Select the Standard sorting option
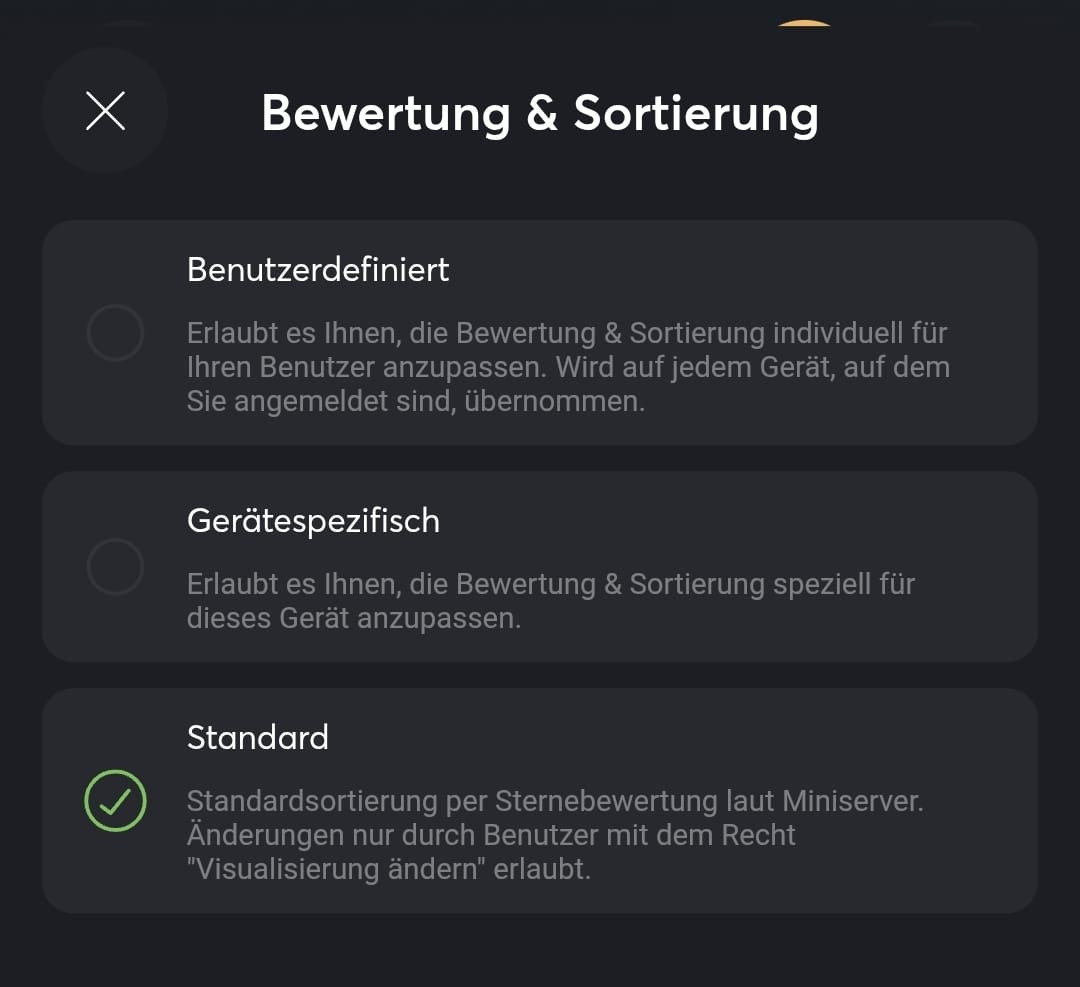This screenshot has width=1080, height=987. 116,801
